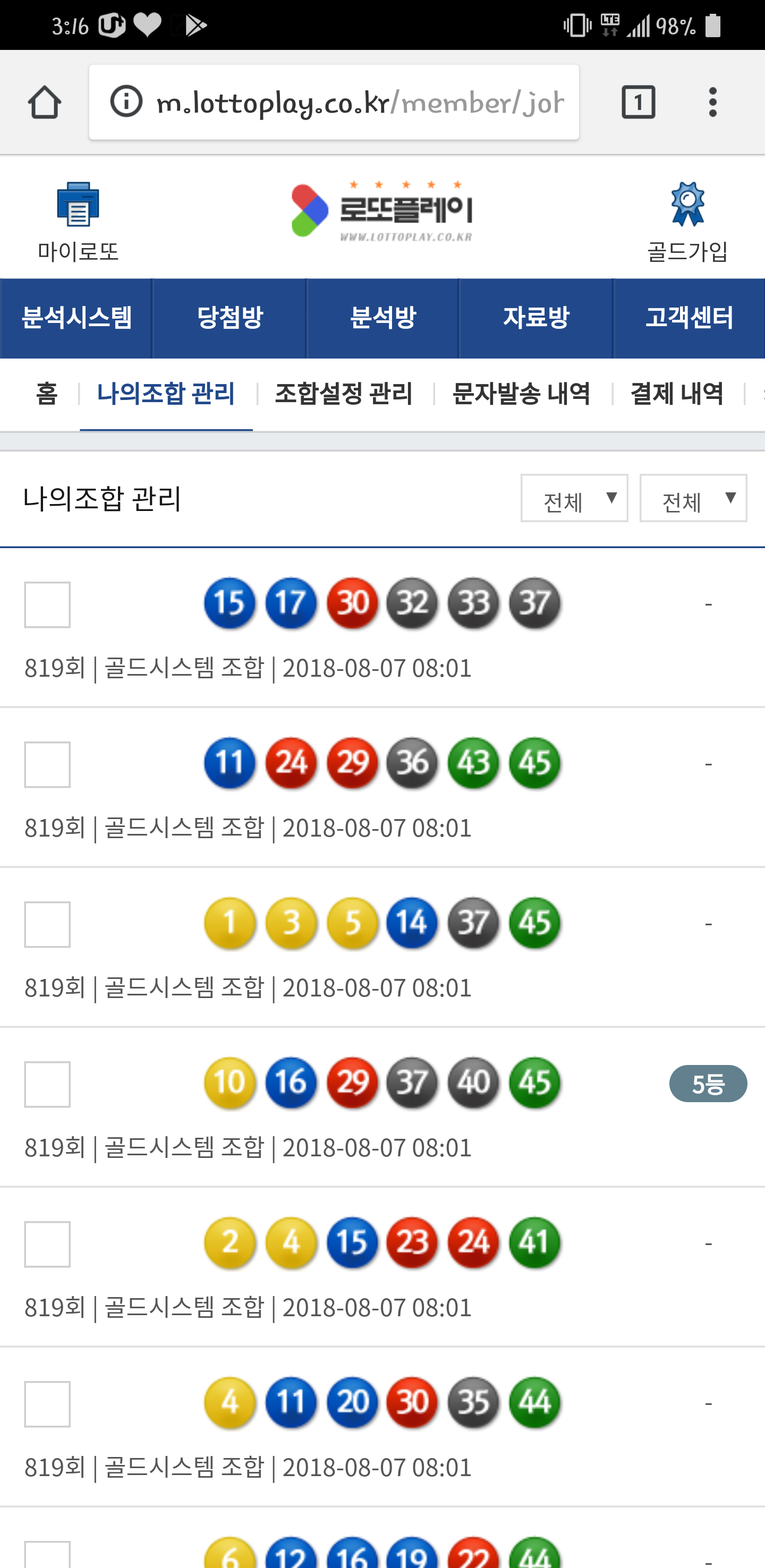Go to 당첨방 section

[x=229, y=318]
